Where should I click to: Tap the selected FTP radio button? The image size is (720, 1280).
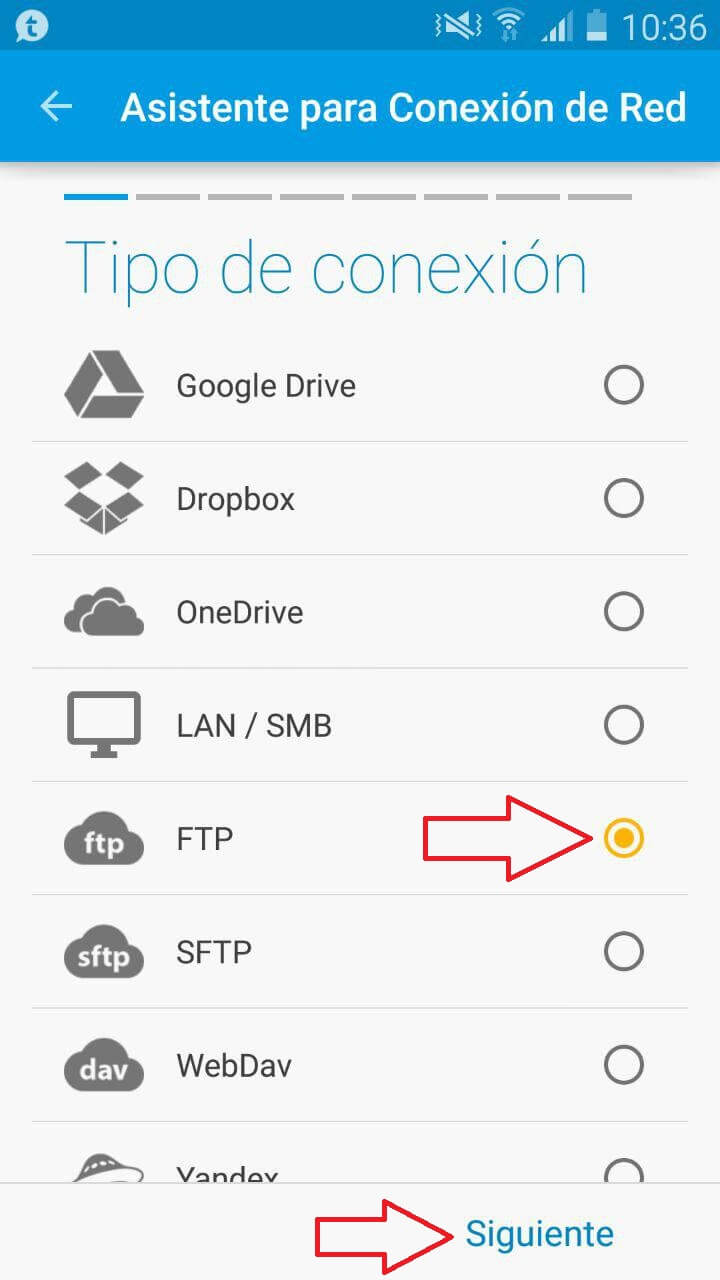pyautogui.click(x=623, y=838)
